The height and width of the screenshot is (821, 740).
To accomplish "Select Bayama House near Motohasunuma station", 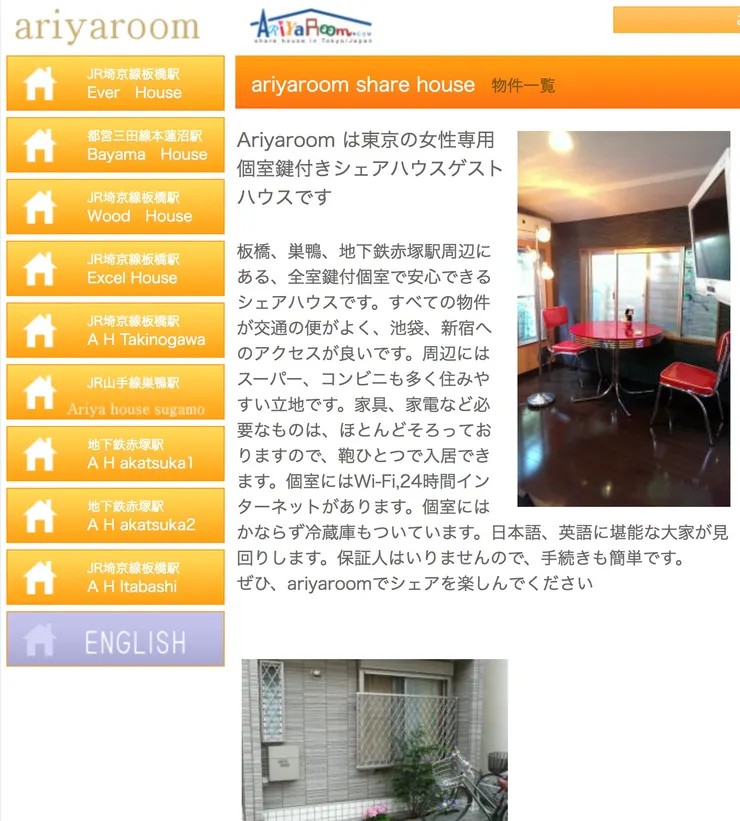I will 115,145.
